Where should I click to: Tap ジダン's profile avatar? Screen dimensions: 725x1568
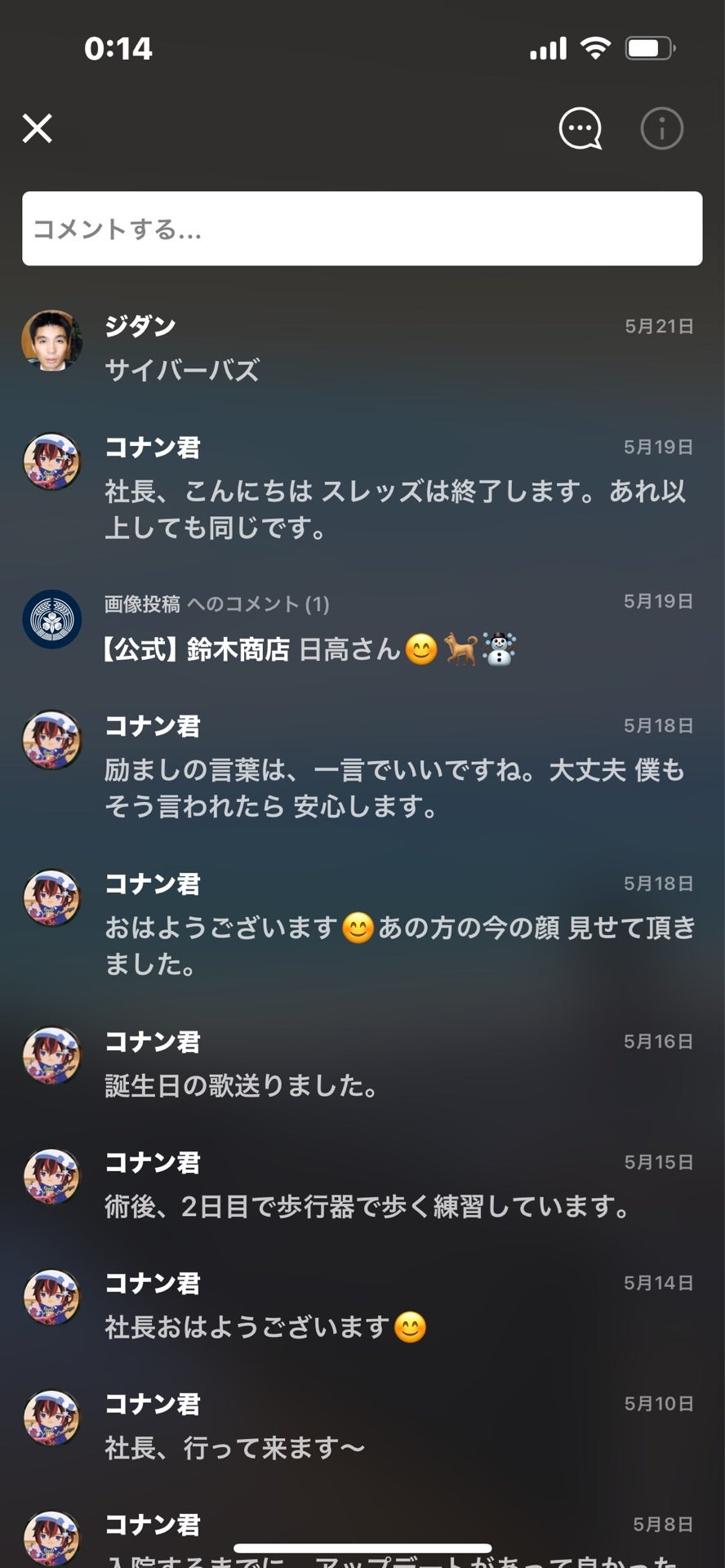[x=51, y=341]
